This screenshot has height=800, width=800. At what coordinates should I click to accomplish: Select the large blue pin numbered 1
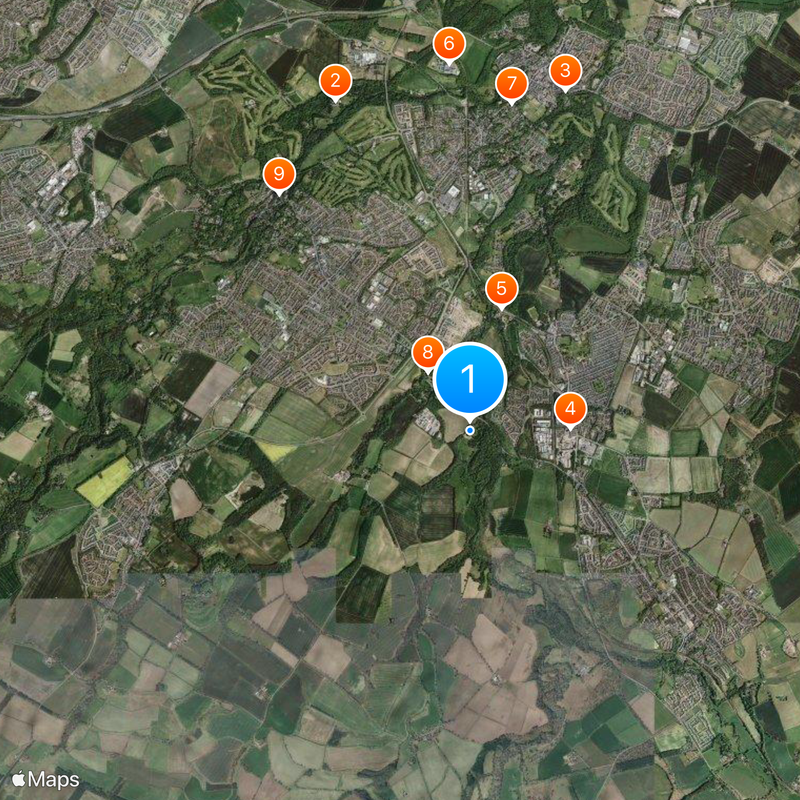click(x=470, y=380)
